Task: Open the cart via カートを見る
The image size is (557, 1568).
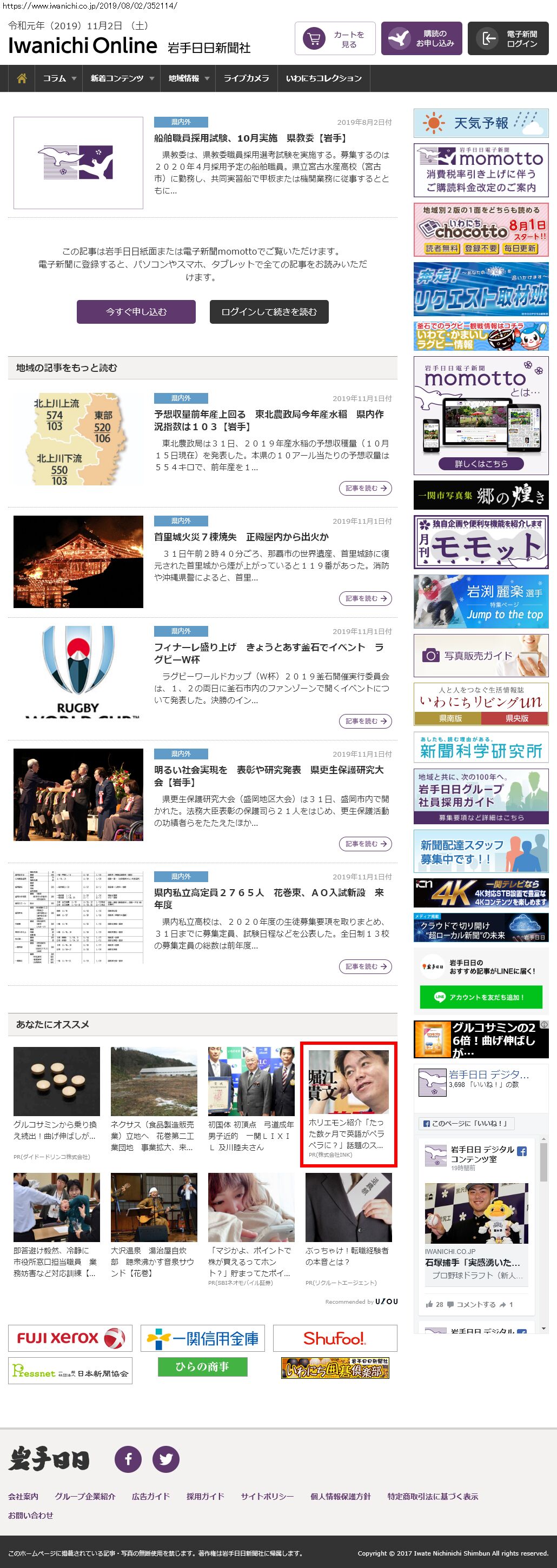Action: click(x=335, y=39)
